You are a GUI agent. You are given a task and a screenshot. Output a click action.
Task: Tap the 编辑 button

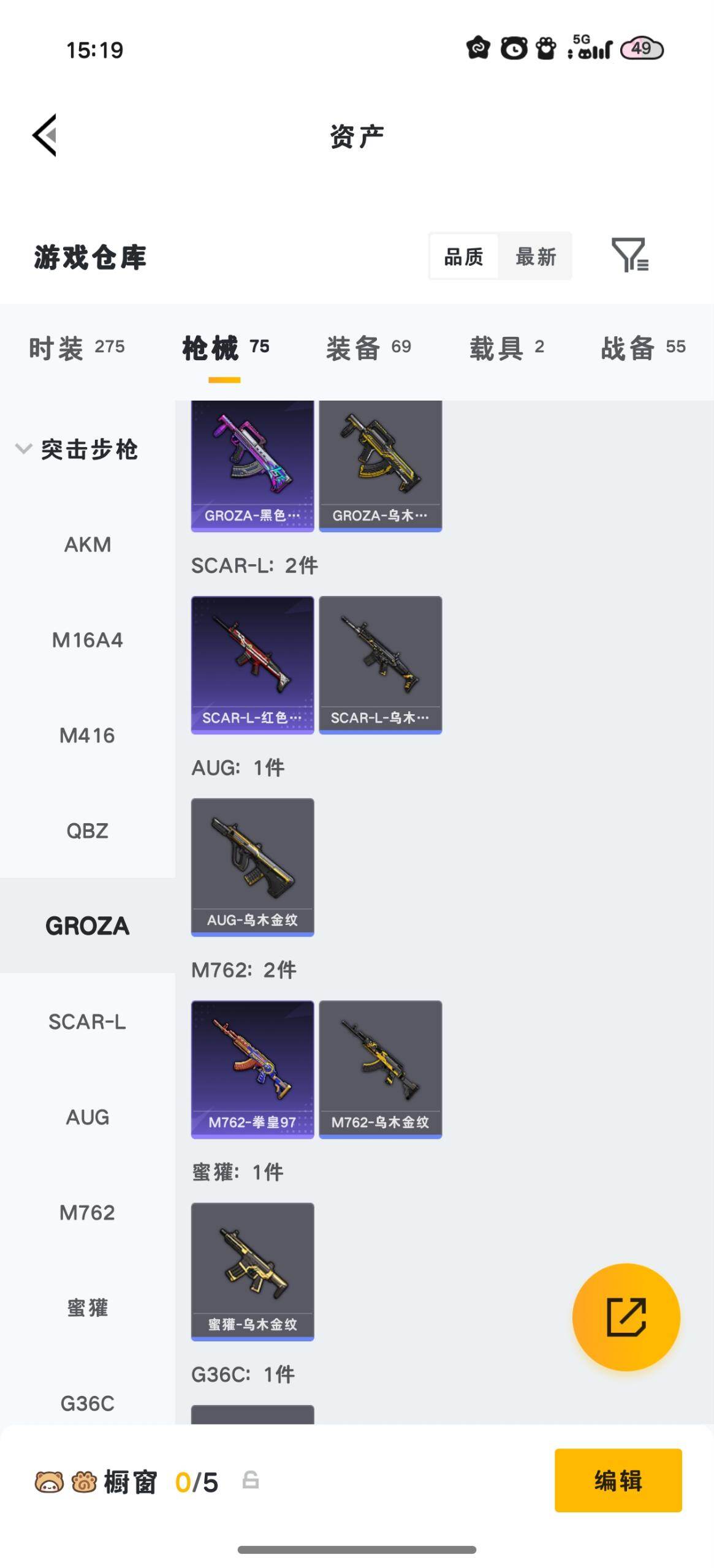[618, 1480]
